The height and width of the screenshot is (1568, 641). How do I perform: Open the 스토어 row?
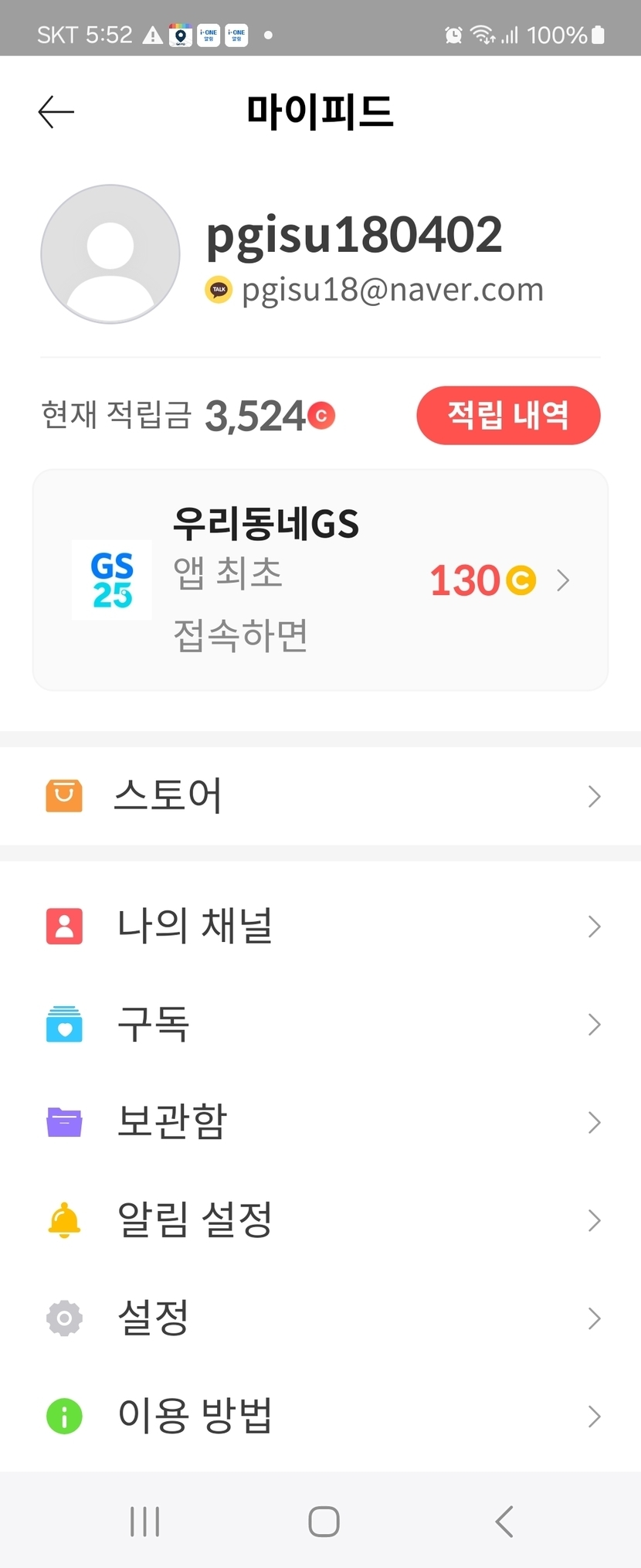point(320,796)
